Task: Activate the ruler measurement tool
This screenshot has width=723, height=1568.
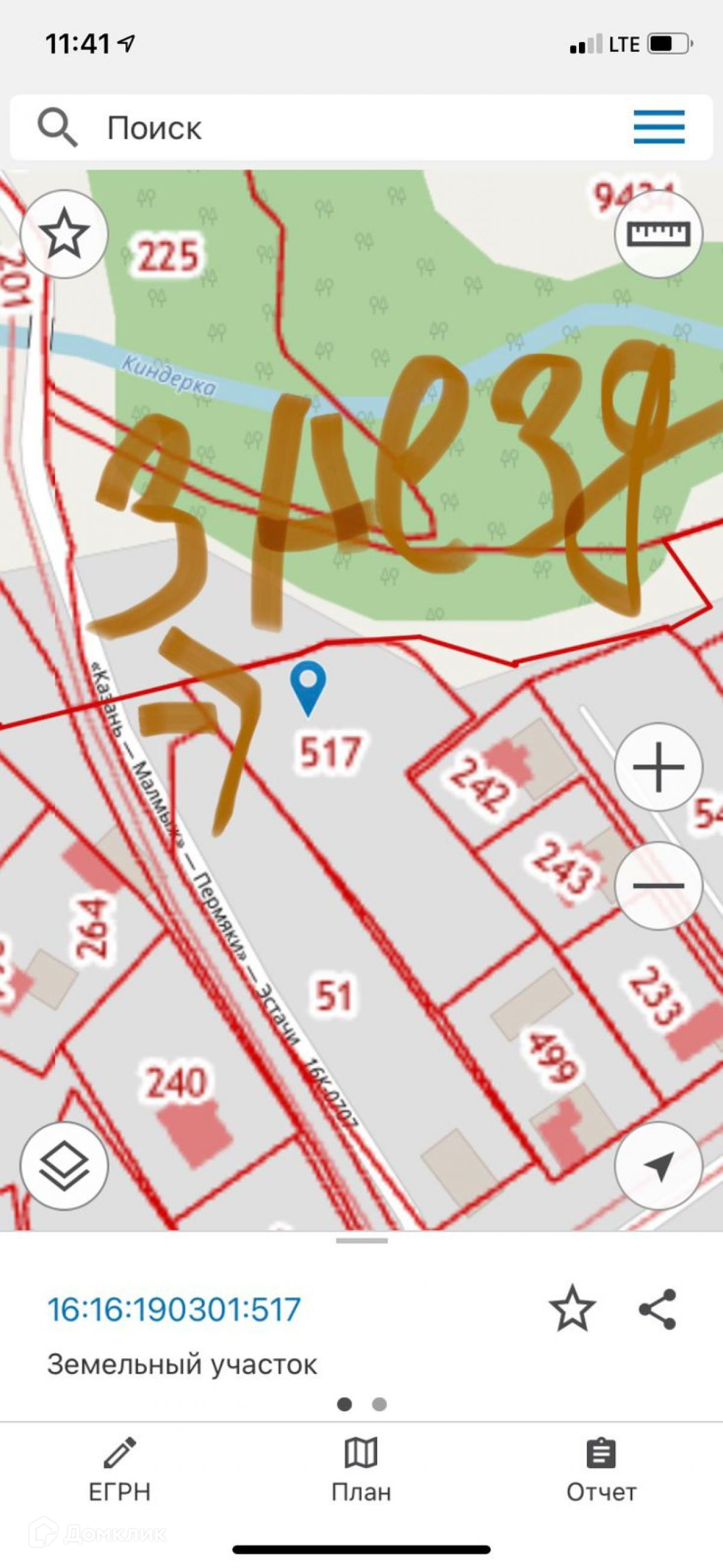Action: [x=659, y=234]
